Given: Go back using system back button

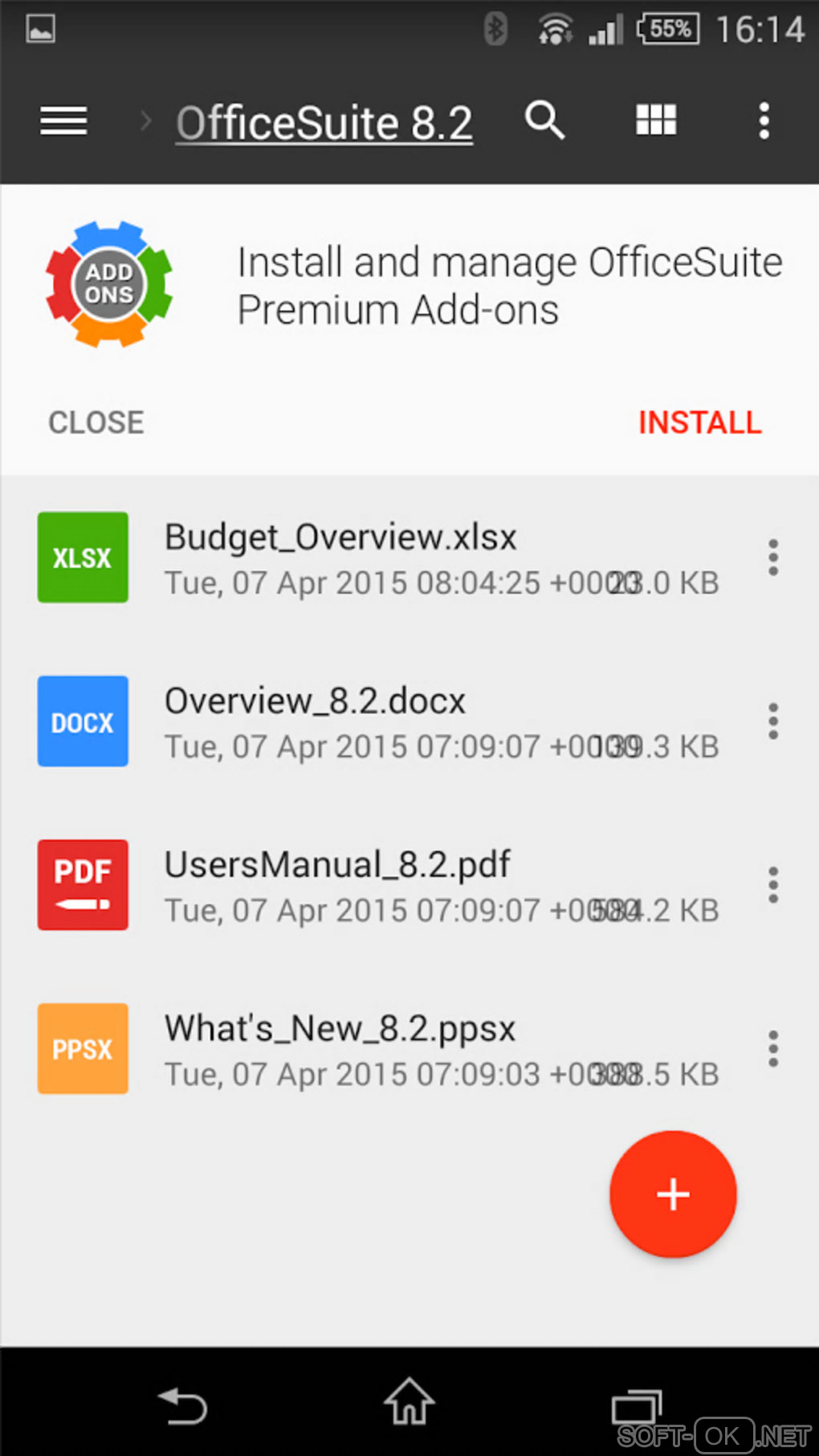Looking at the screenshot, I should click(183, 1405).
